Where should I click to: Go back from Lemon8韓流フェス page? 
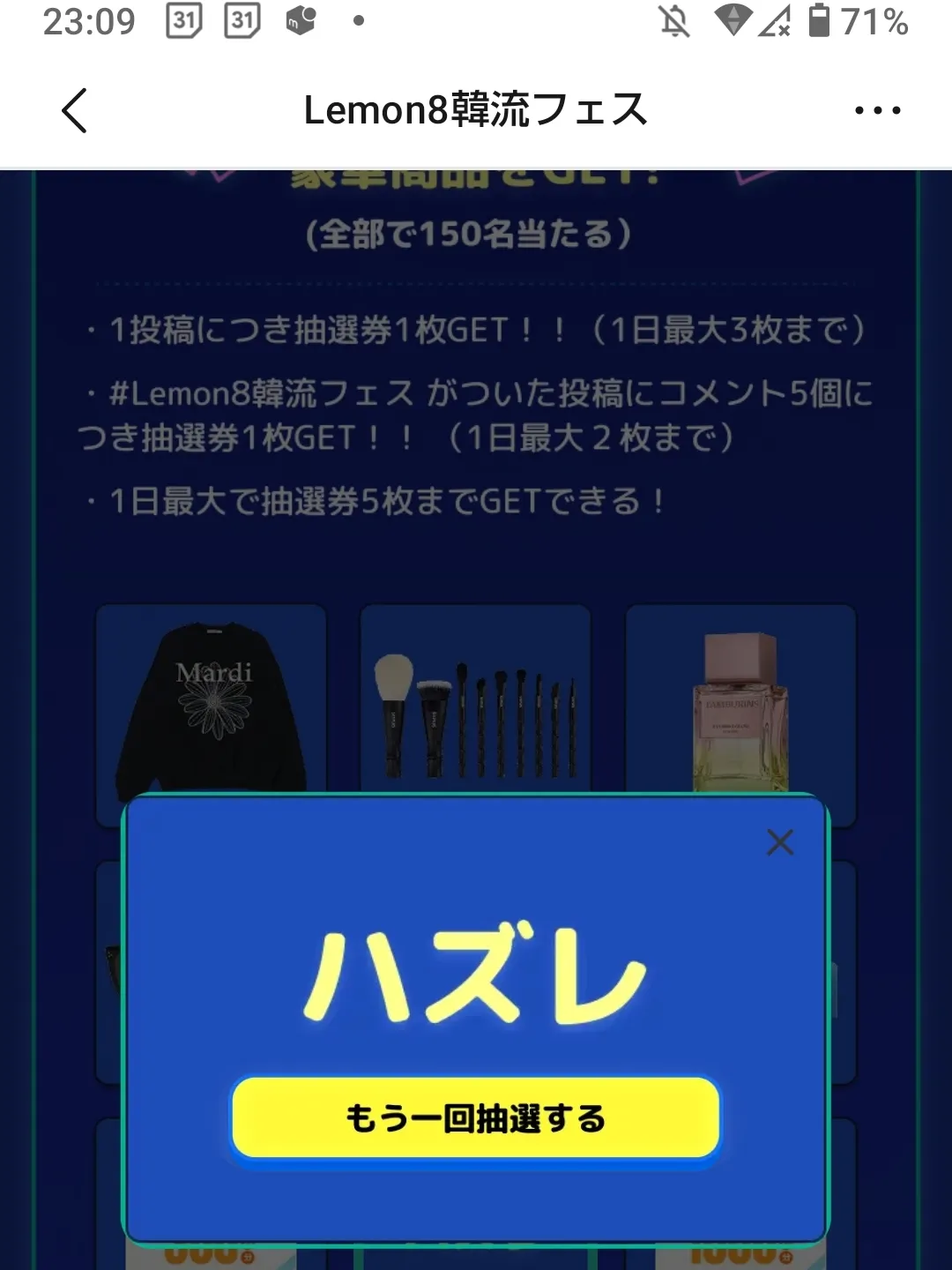[75, 111]
